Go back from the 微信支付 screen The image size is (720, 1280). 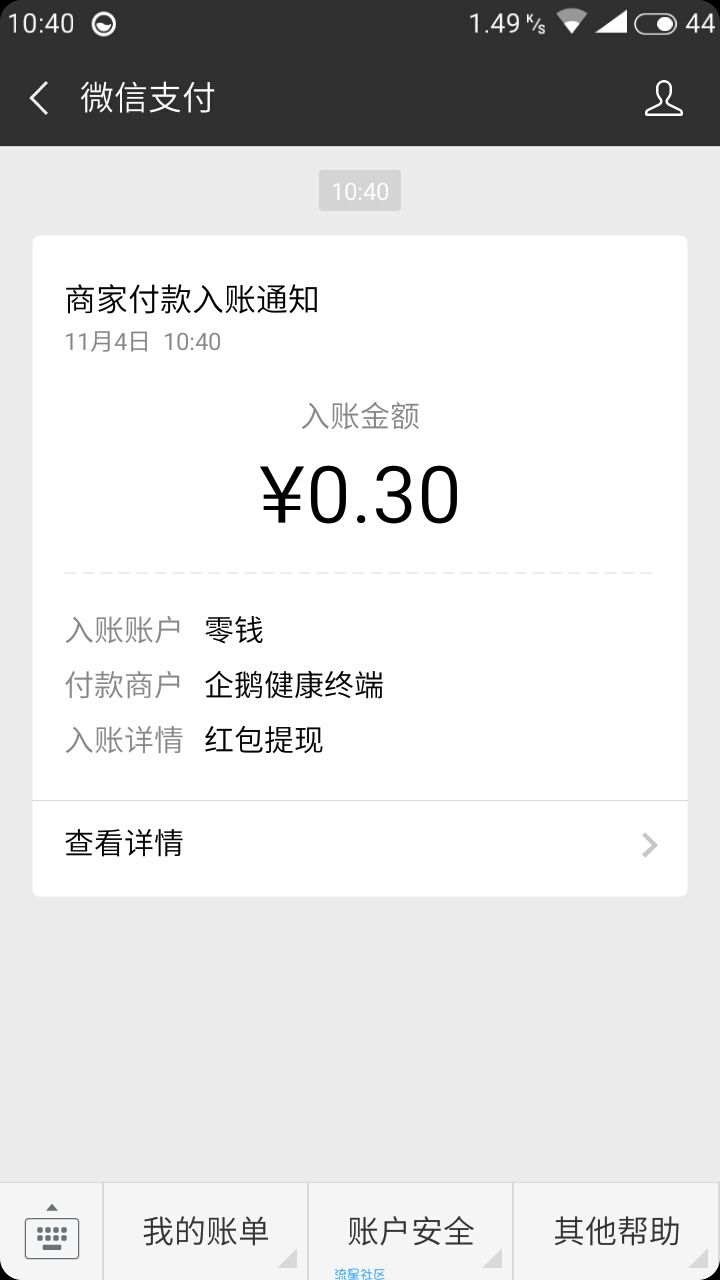(x=39, y=98)
